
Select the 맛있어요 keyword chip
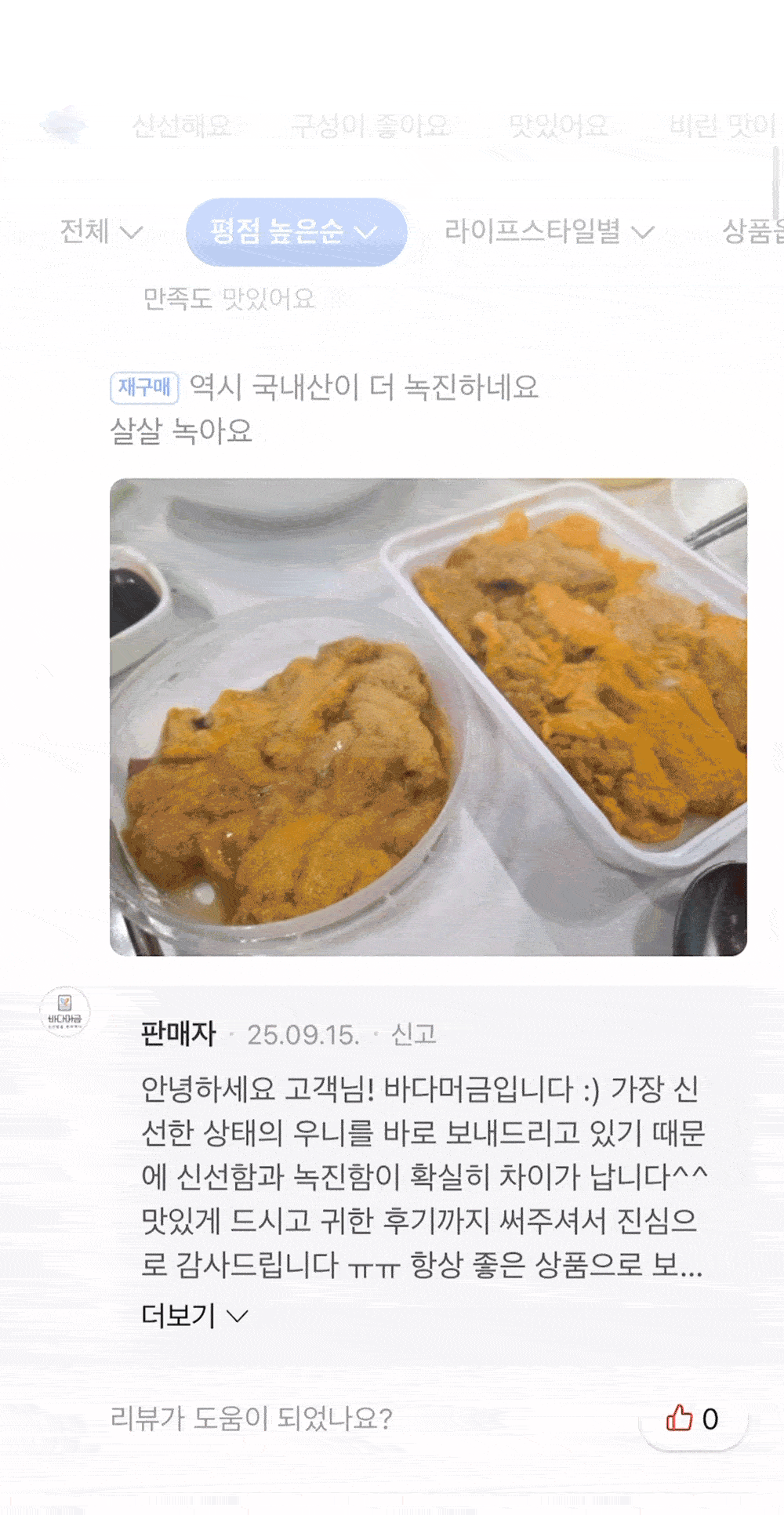pos(558,125)
